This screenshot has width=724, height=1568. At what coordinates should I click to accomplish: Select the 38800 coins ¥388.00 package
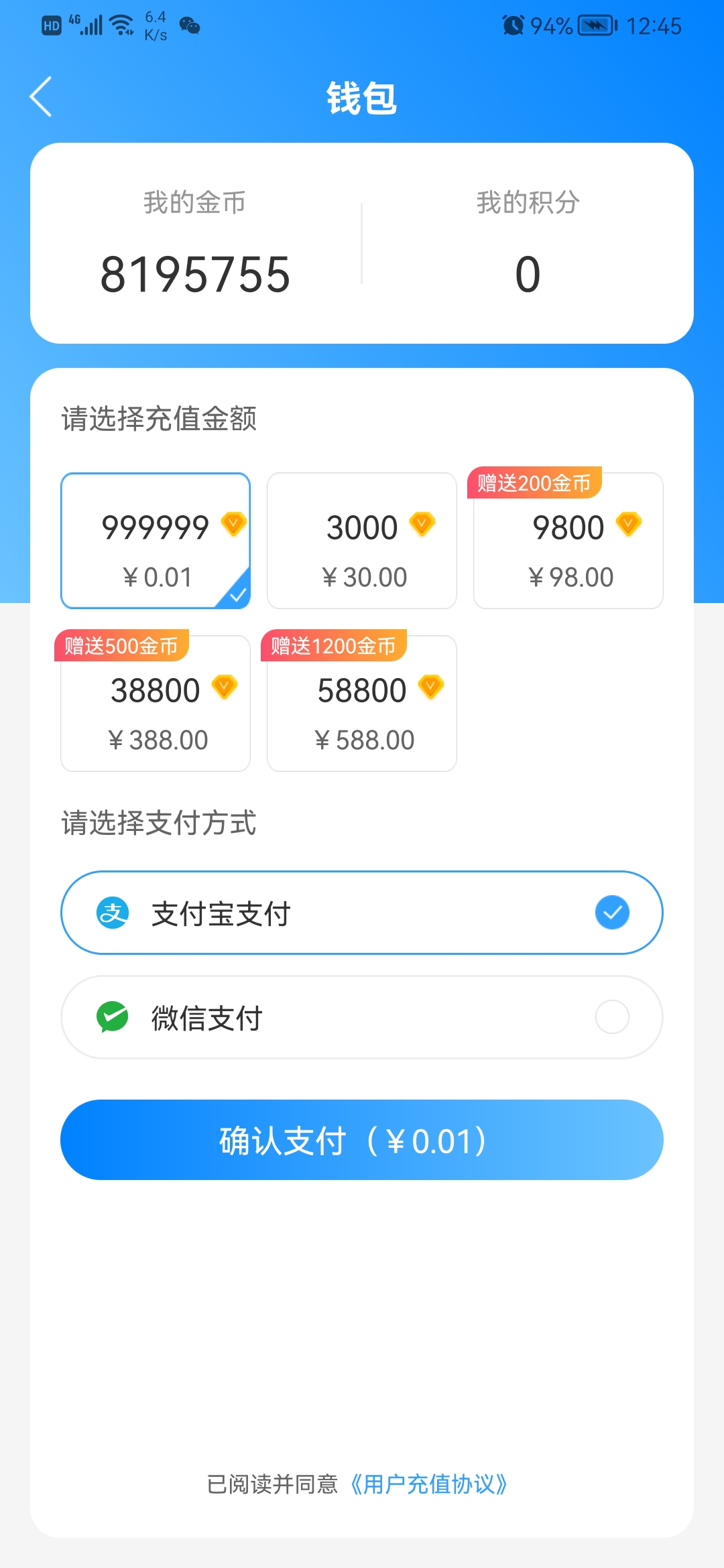(156, 704)
